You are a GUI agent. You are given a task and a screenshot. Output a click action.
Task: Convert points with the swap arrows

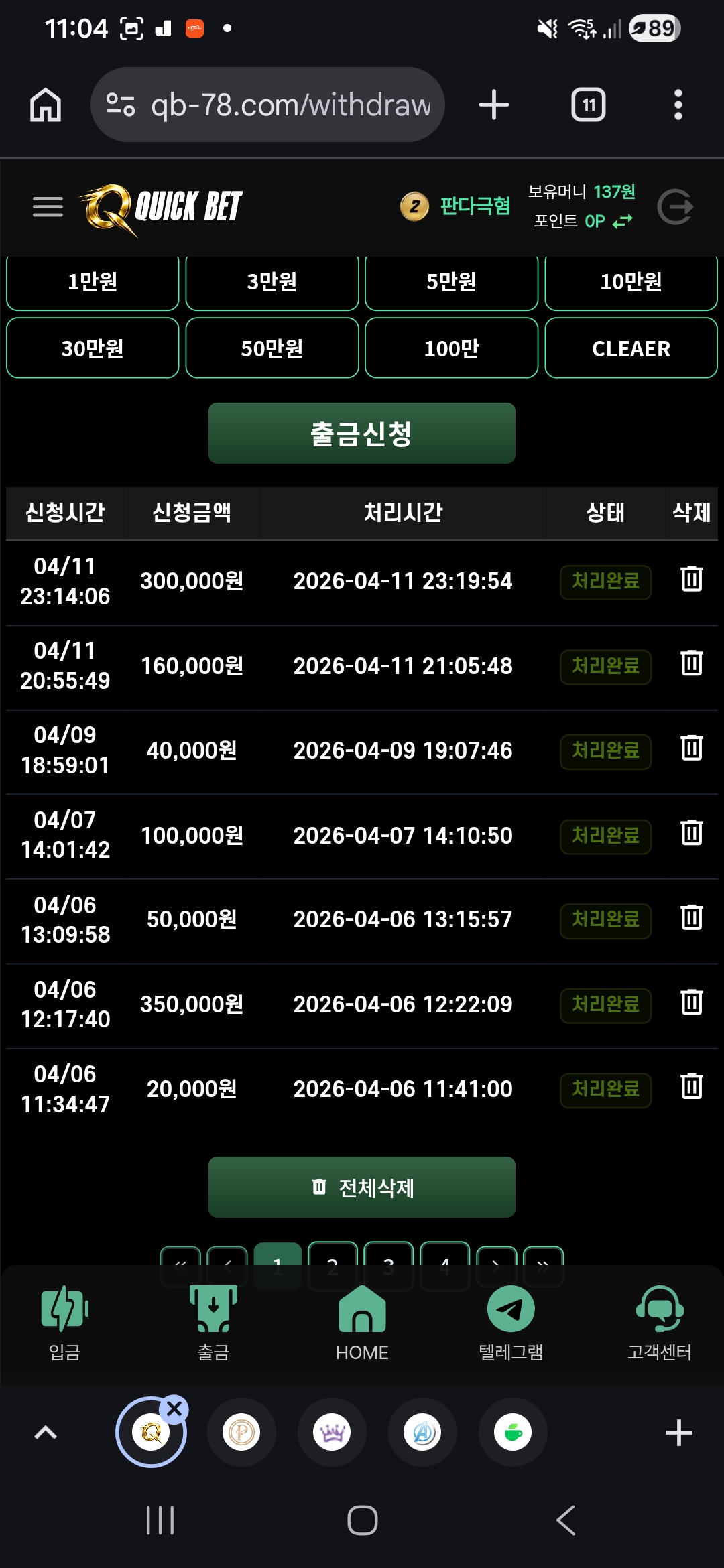click(623, 221)
